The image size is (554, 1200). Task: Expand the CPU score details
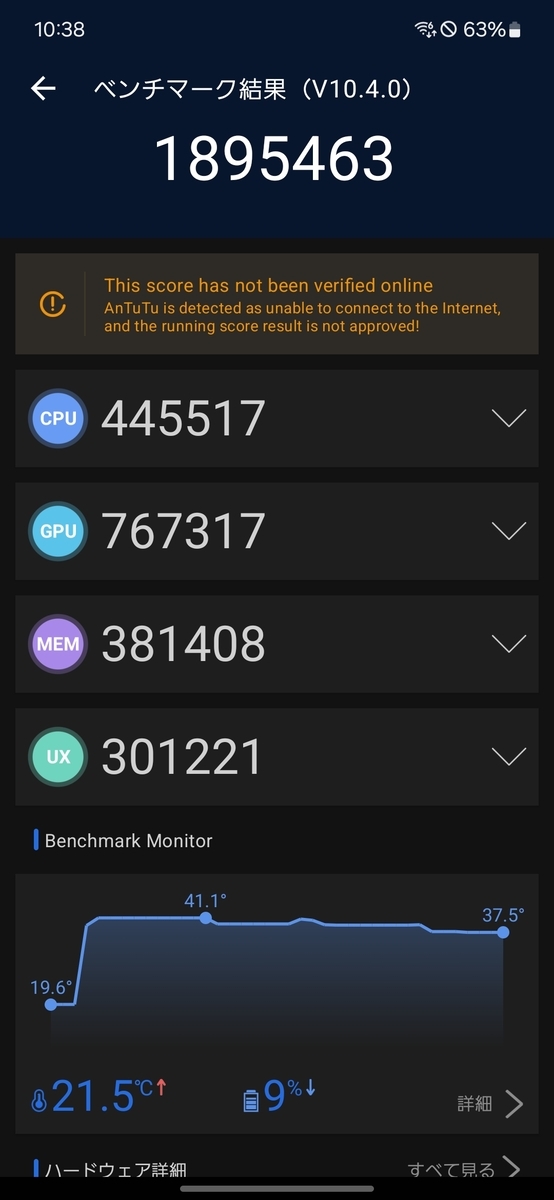click(277, 418)
